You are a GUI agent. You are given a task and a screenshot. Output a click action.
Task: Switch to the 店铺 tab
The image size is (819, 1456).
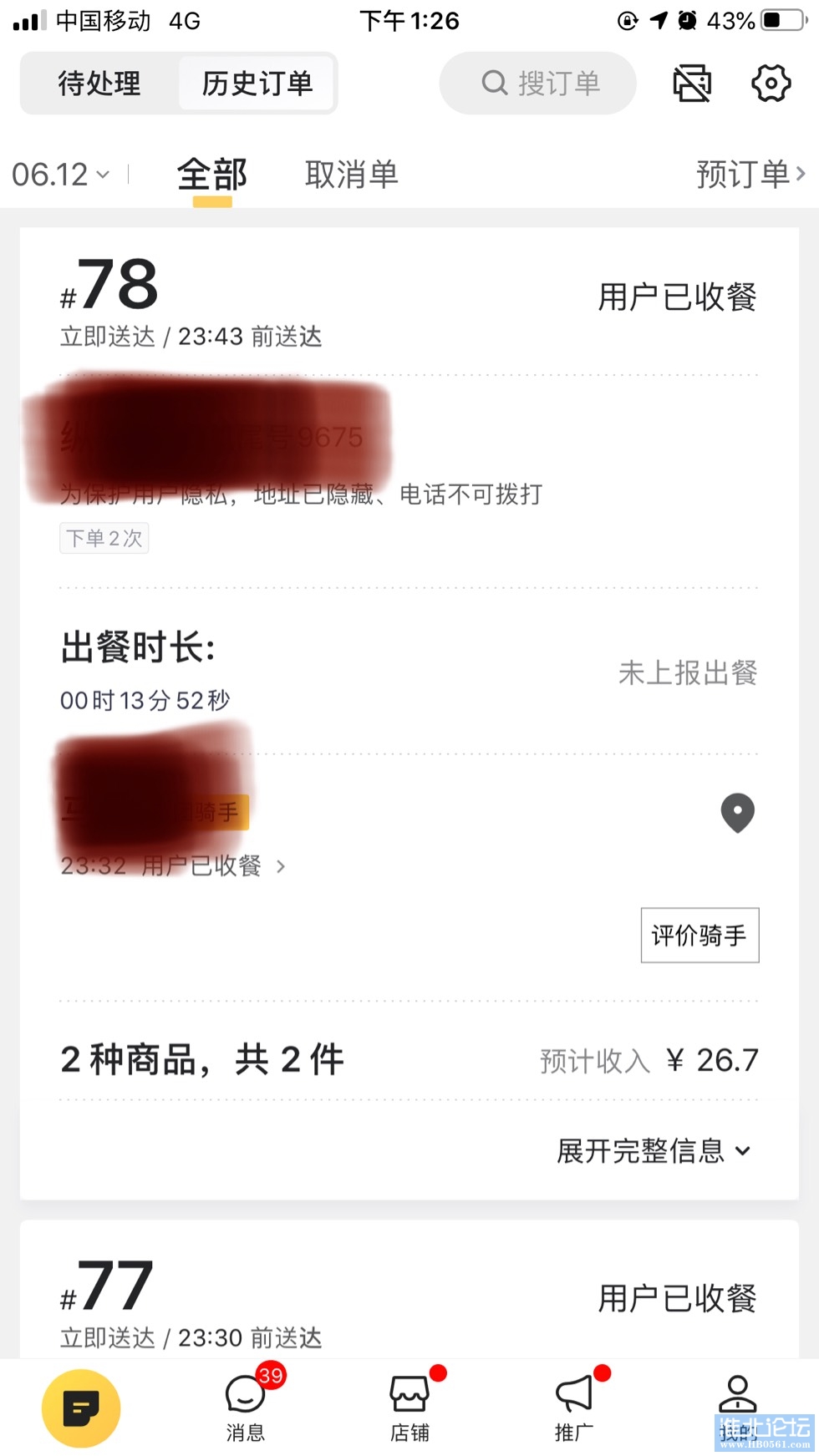409,1408
